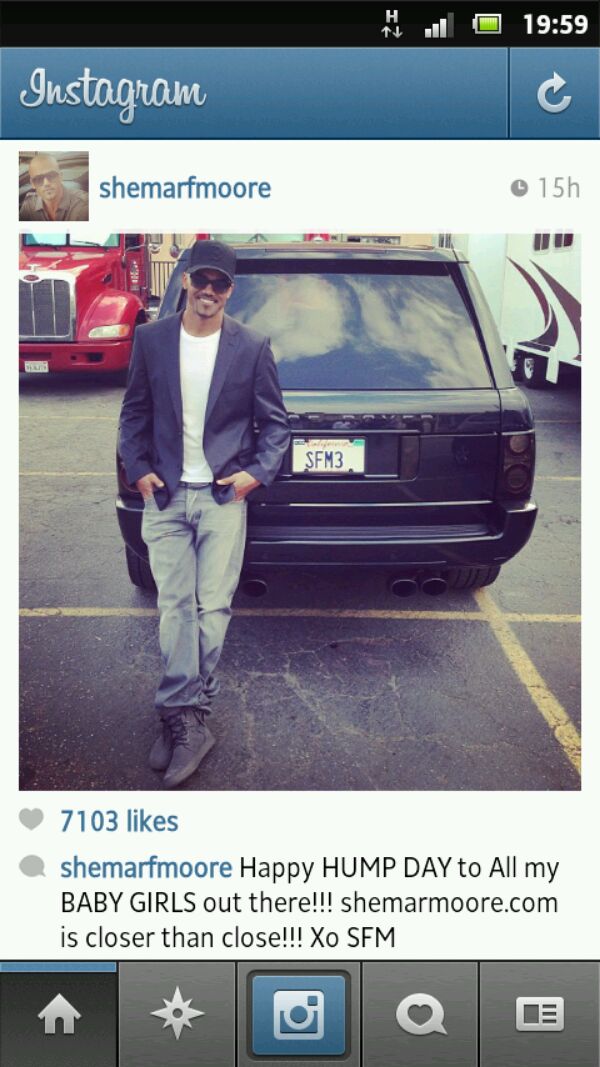This screenshot has height=1067, width=600.
Task: Refresh the Instagram feed
Action: (554, 93)
